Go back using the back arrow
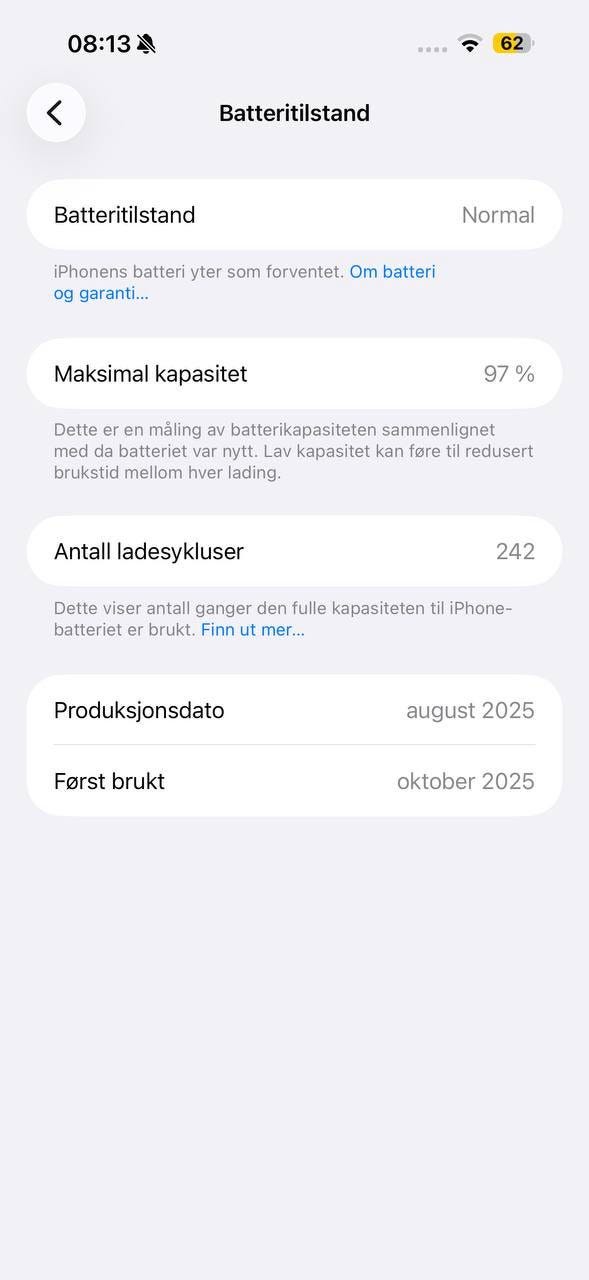The image size is (589, 1280). pos(56,113)
